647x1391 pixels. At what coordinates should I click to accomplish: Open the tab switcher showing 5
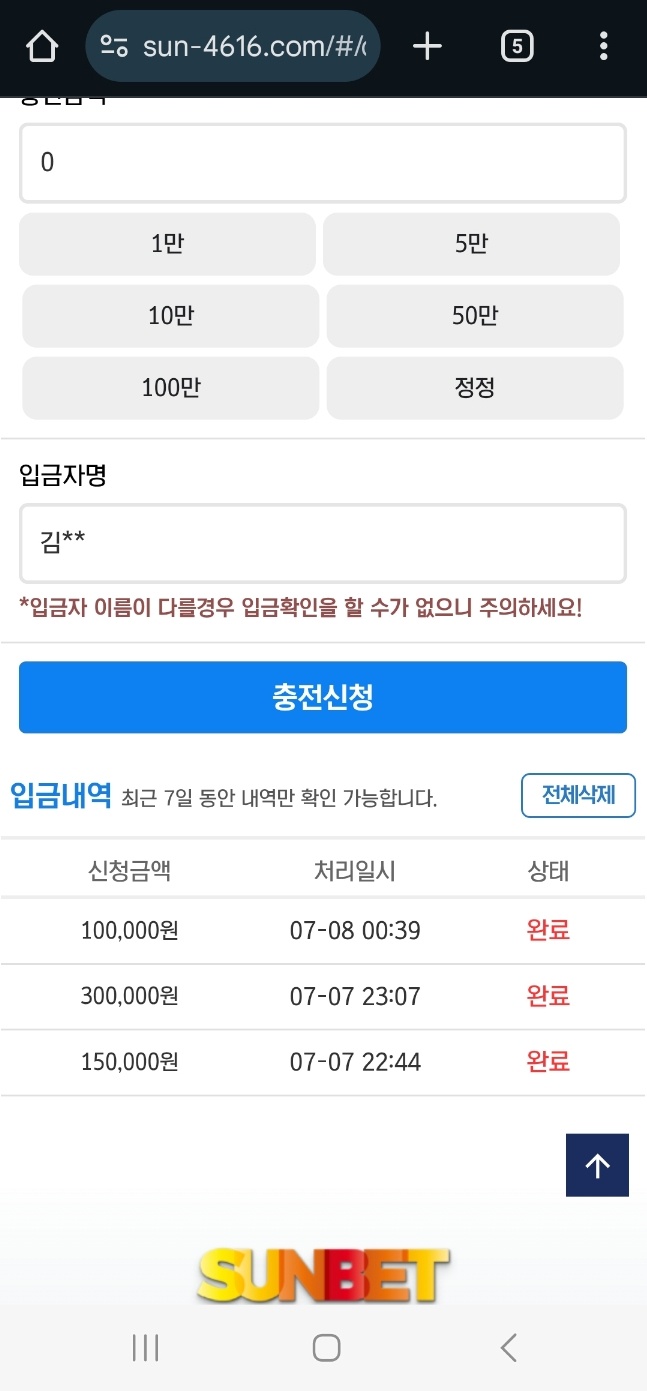click(516, 46)
